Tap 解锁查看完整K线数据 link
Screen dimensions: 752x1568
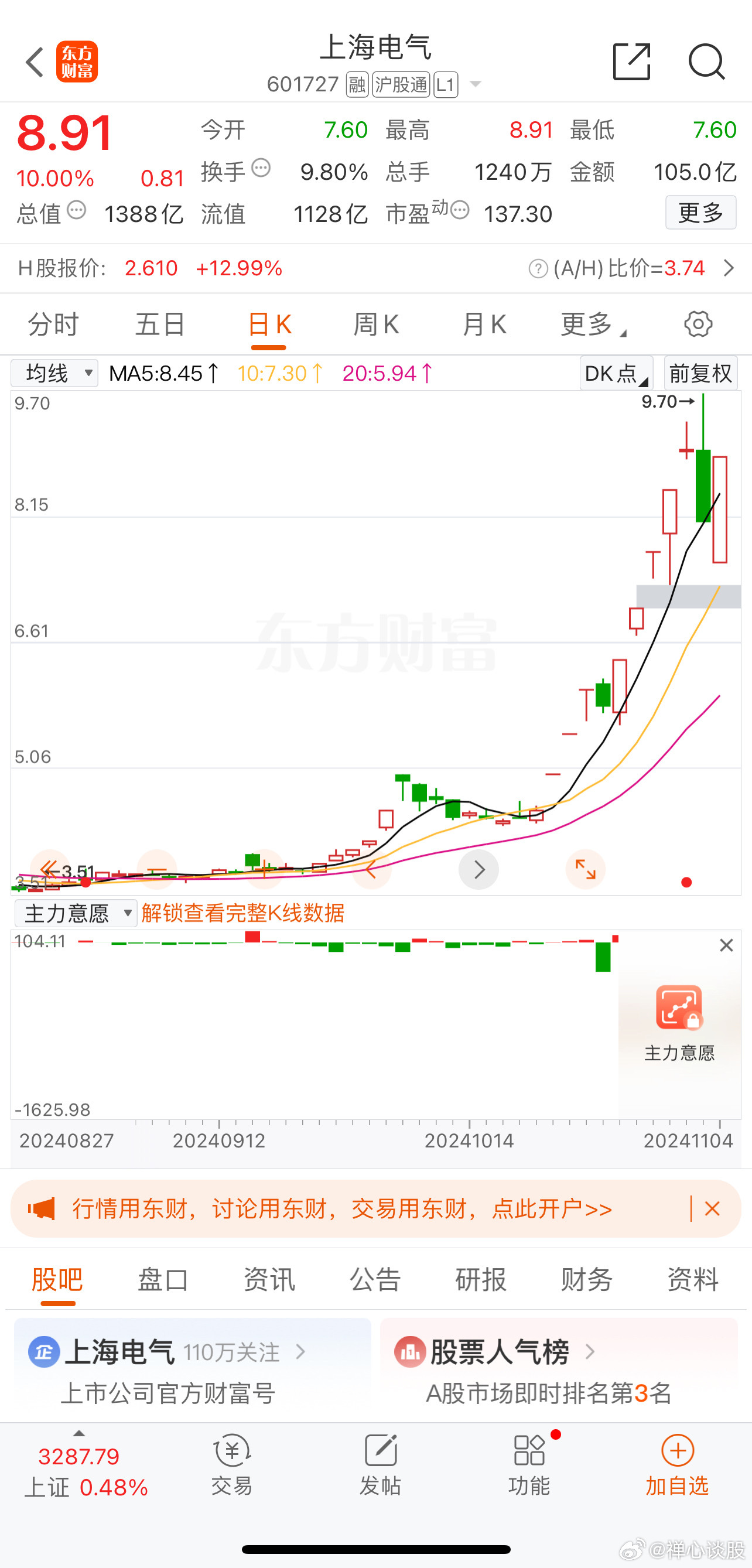pos(242,913)
